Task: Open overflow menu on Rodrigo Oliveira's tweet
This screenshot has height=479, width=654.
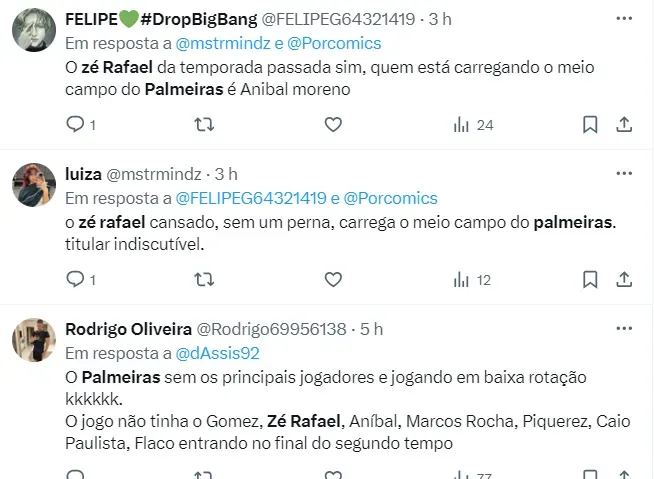Action: pyautogui.click(x=624, y=328)
